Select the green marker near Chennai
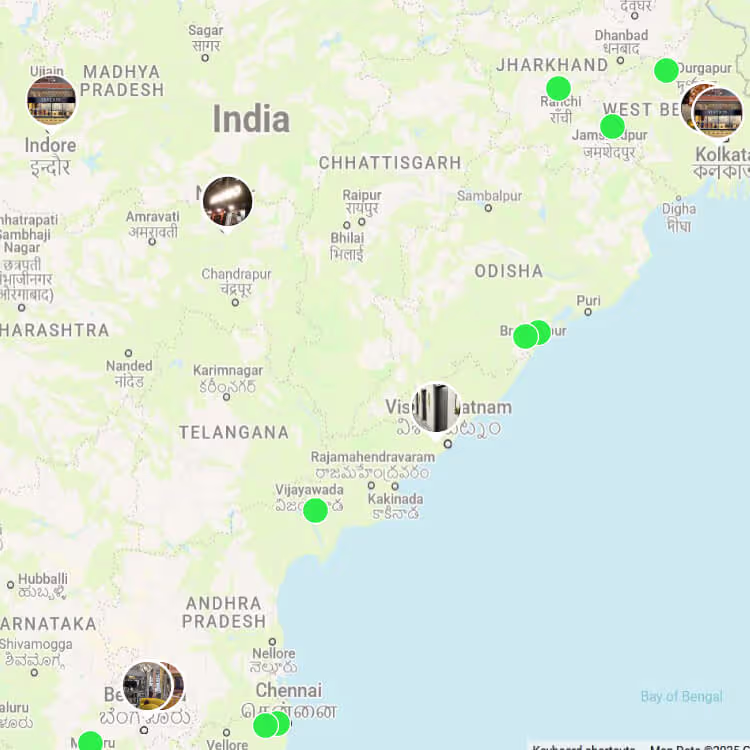The height and width of the screenshot is (750, 750). tap(265, 725)
